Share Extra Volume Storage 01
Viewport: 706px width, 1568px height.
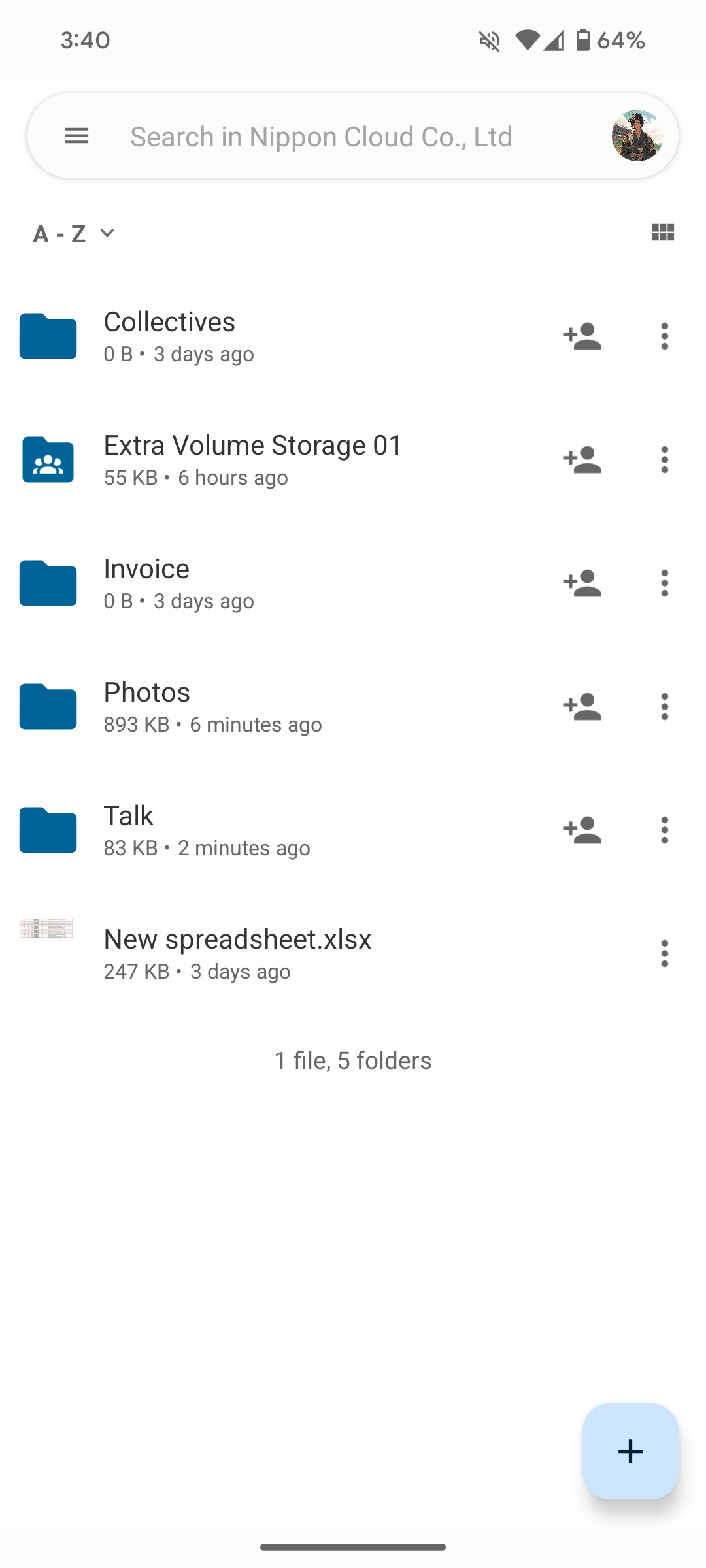pyautogui.click(x=582, y=459)
